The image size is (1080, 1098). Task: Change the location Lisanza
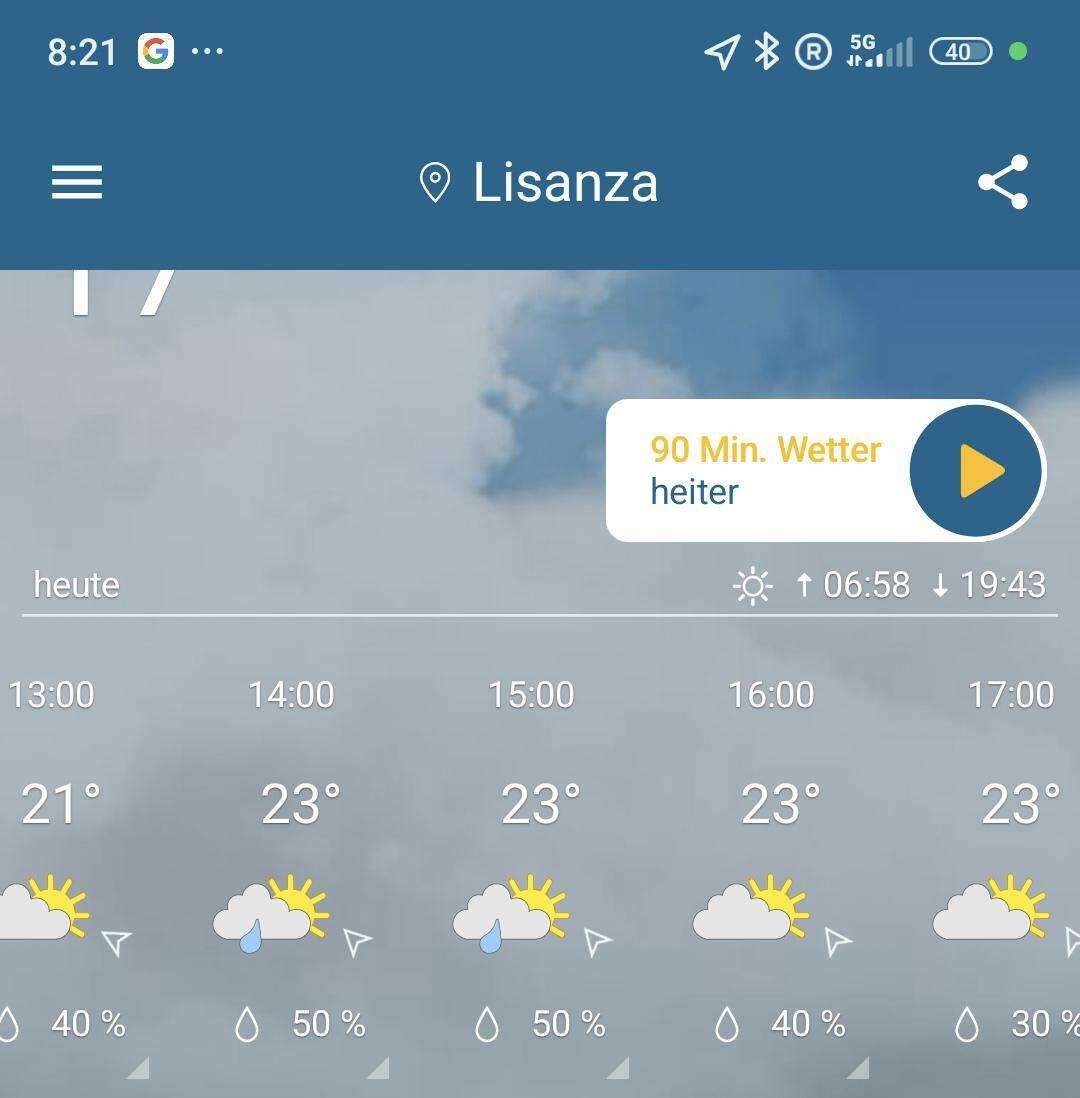[540, 182]
